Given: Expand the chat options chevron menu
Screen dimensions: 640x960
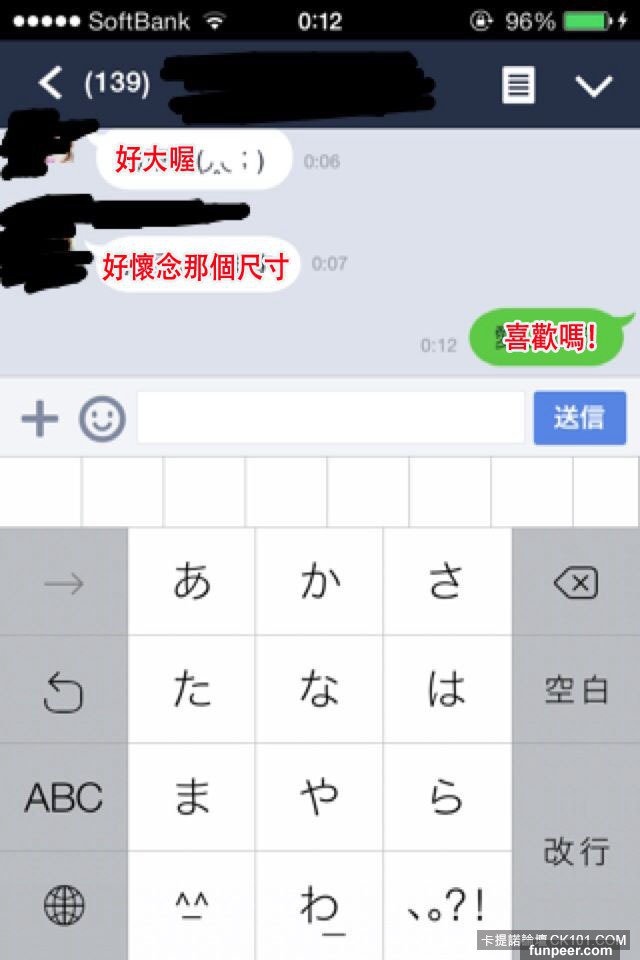Looking at the screenshot, I should (594, 86).
